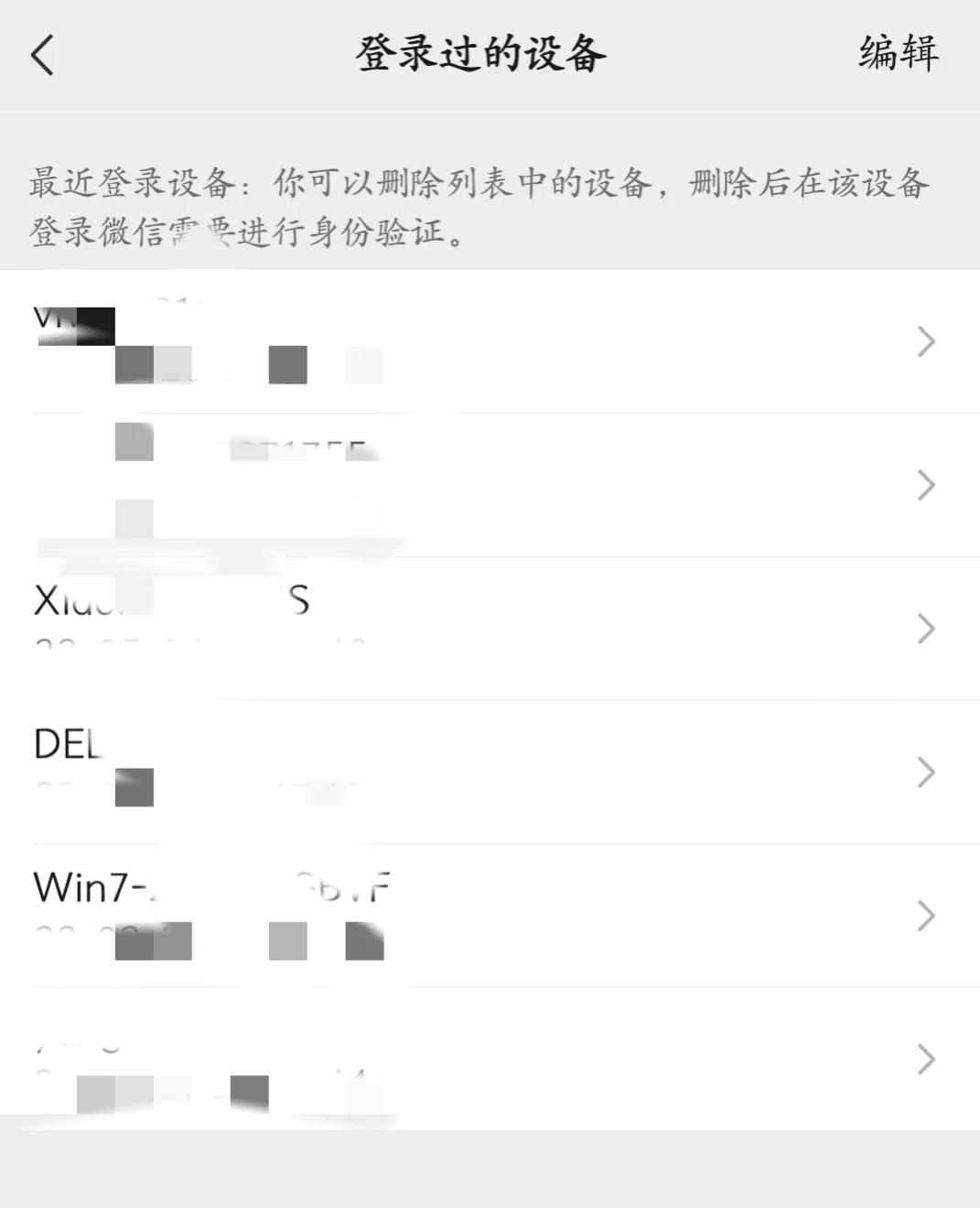The width and height of the screenshot is (980, 1208).
Task: Tap the second logged-in device row
Action: (458, 486)
